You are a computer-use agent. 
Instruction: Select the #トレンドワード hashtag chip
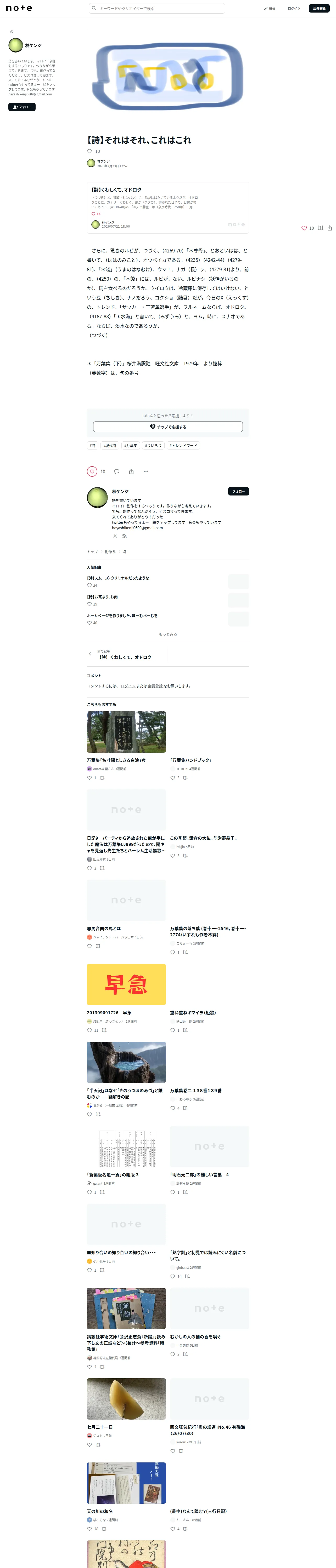[x=183, y=446]
